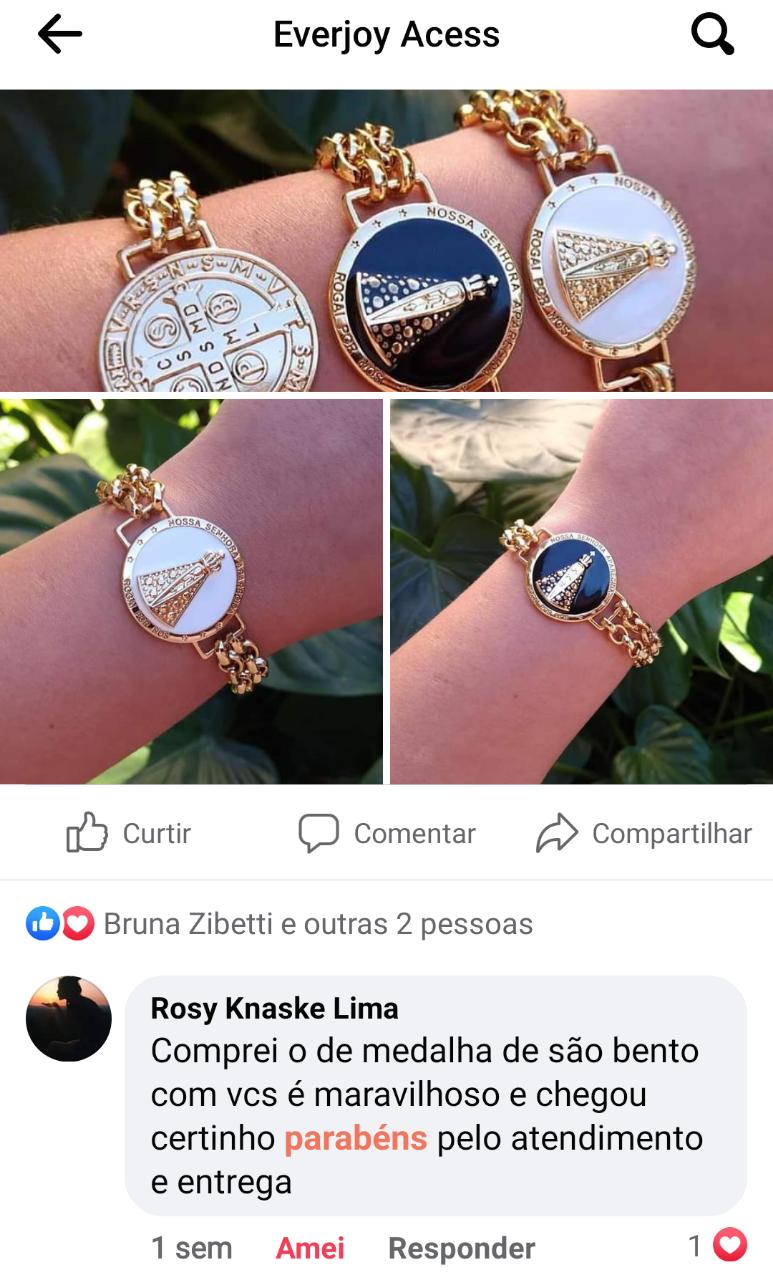Open search on Everjoy Acess page

tap(713, 35)
